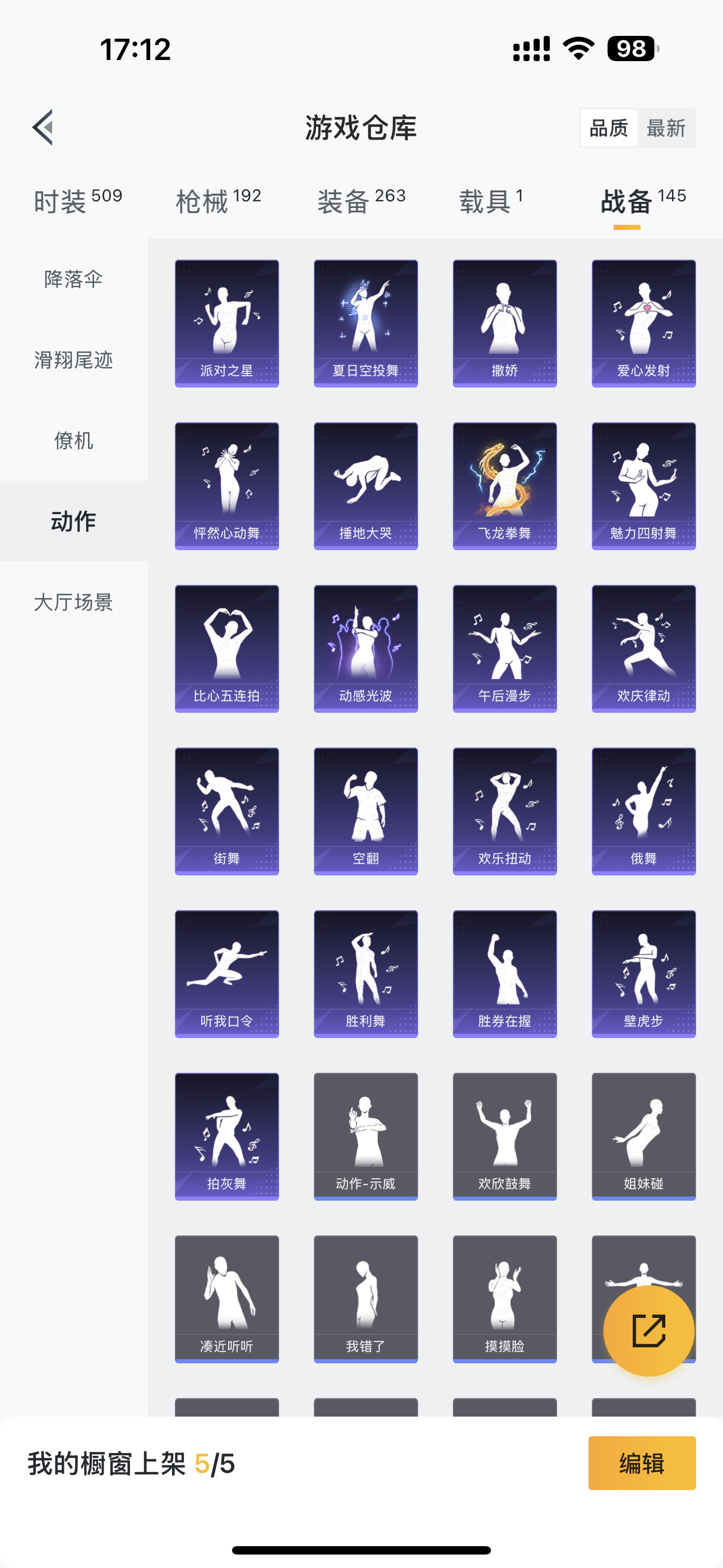Open the 枪械 tab
This screenshot has width=723, height=1568.
[x=219, y=201]
